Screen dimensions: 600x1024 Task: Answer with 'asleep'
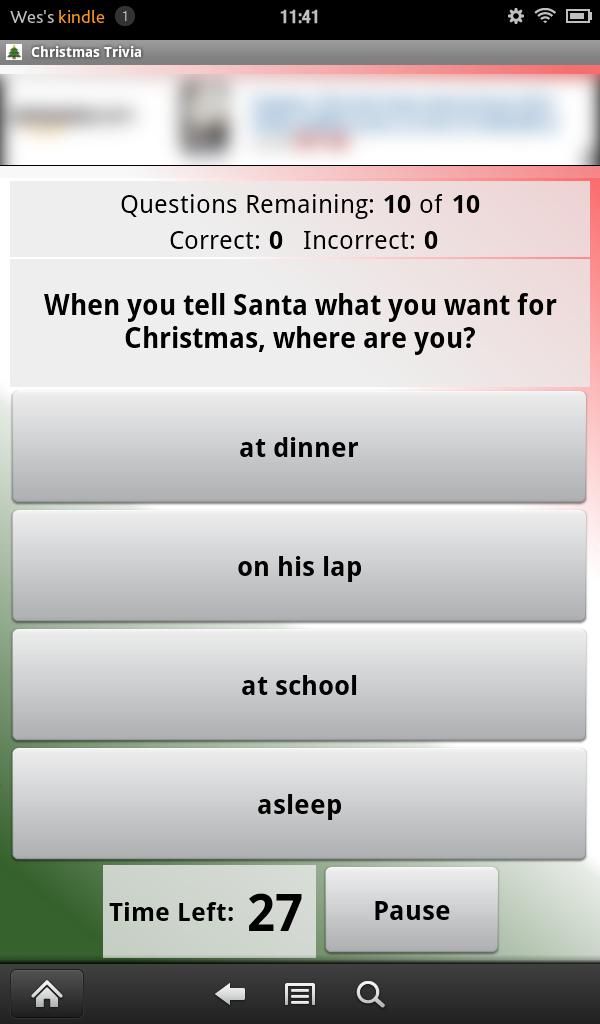pyautogui.click(x=299, y=804)
